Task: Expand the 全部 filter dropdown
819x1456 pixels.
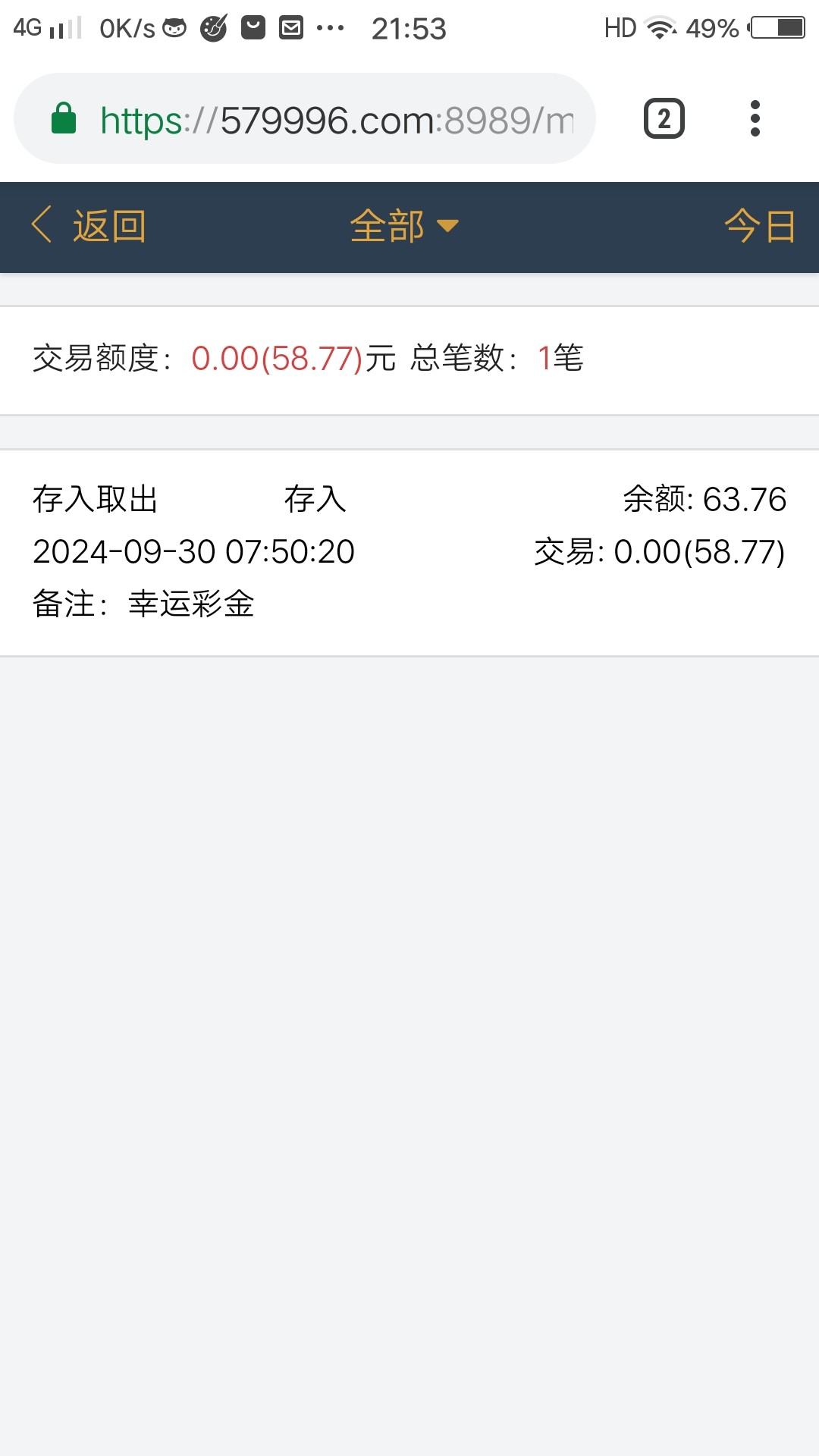Action: (403, 226)
